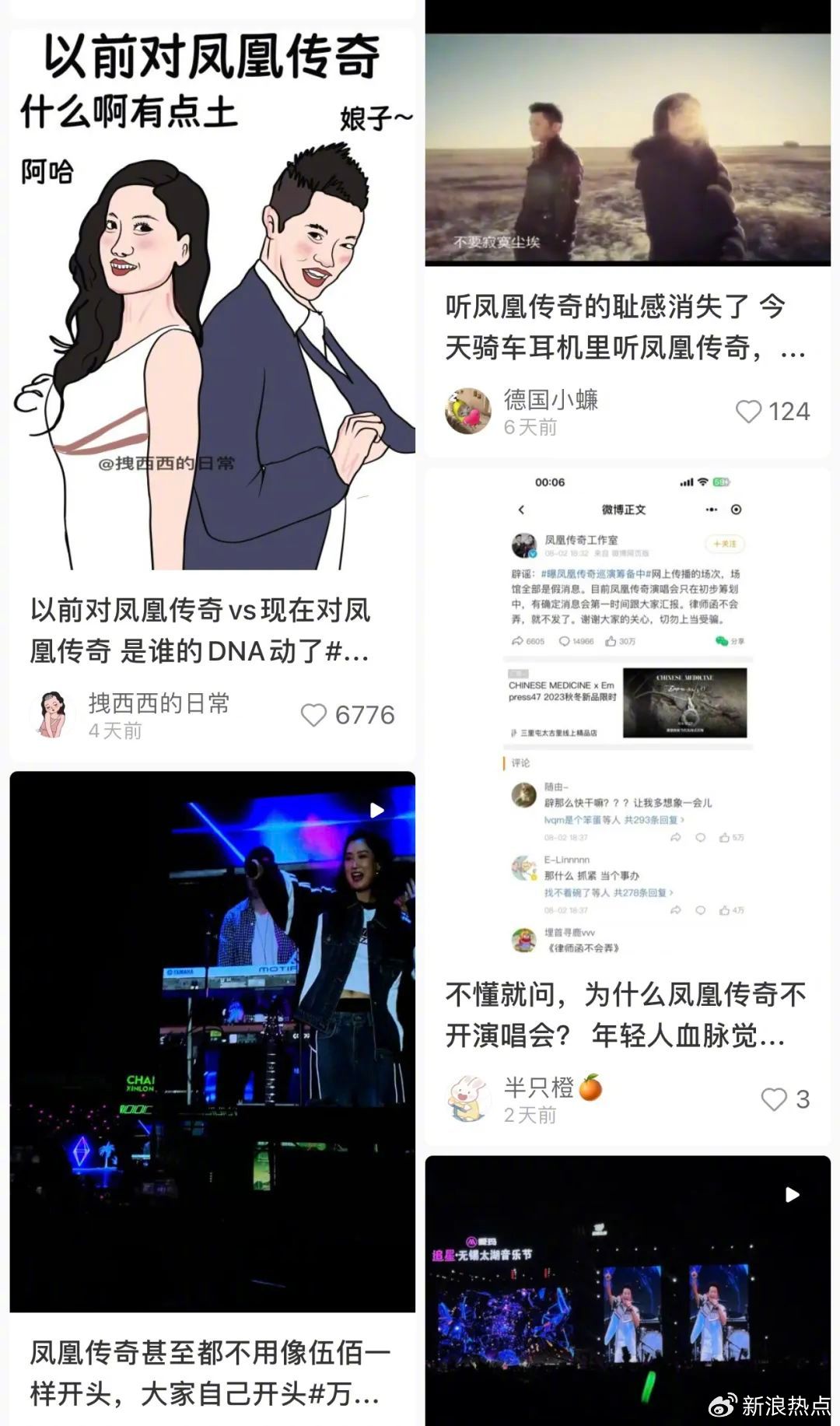The height and width of the screenshot is (1426, 840).
Task: Like the post by 拽西西的日常
Action: click(314, 715)
